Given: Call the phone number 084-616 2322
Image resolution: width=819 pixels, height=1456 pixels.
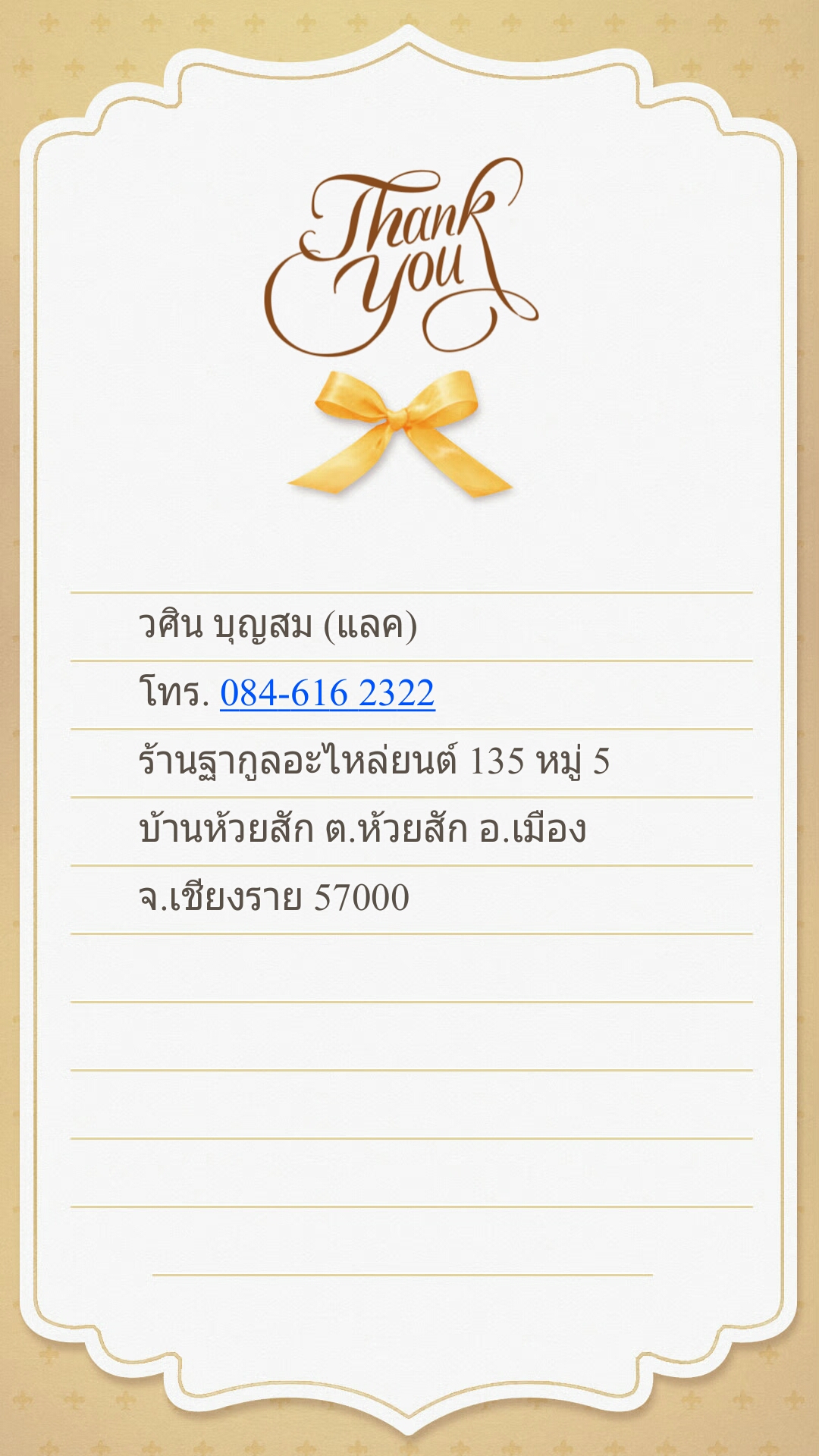Looking at the screenshot, I should coord(327,693).
